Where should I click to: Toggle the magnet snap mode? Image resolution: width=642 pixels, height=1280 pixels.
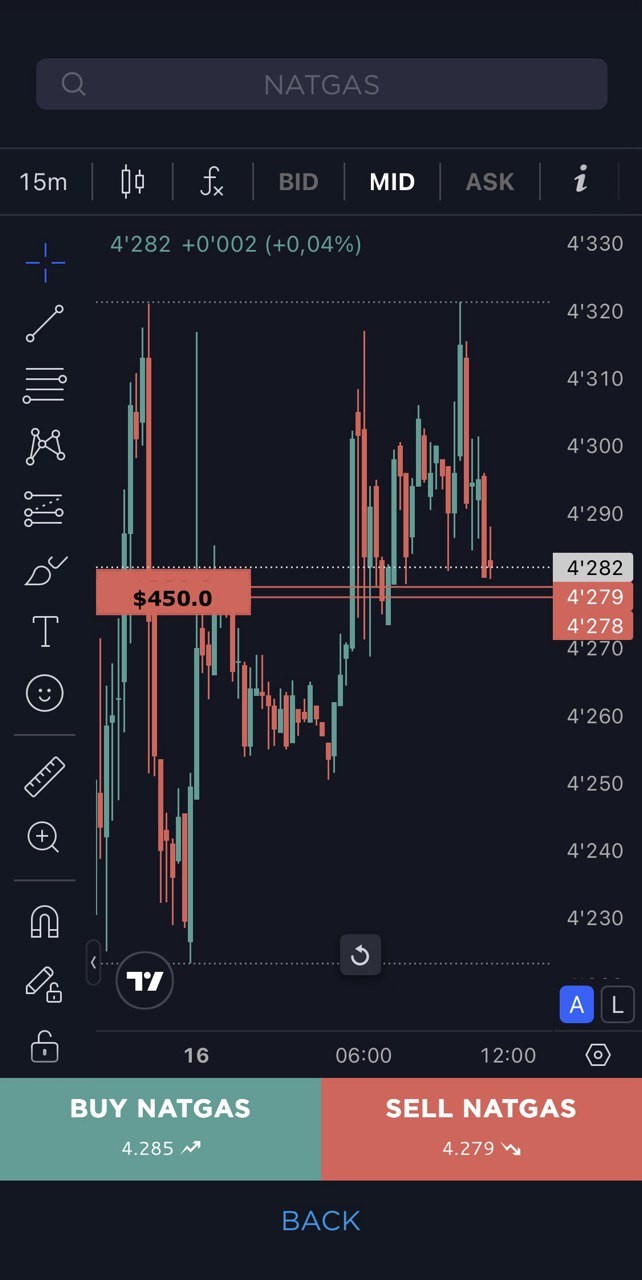coord(45,921)
